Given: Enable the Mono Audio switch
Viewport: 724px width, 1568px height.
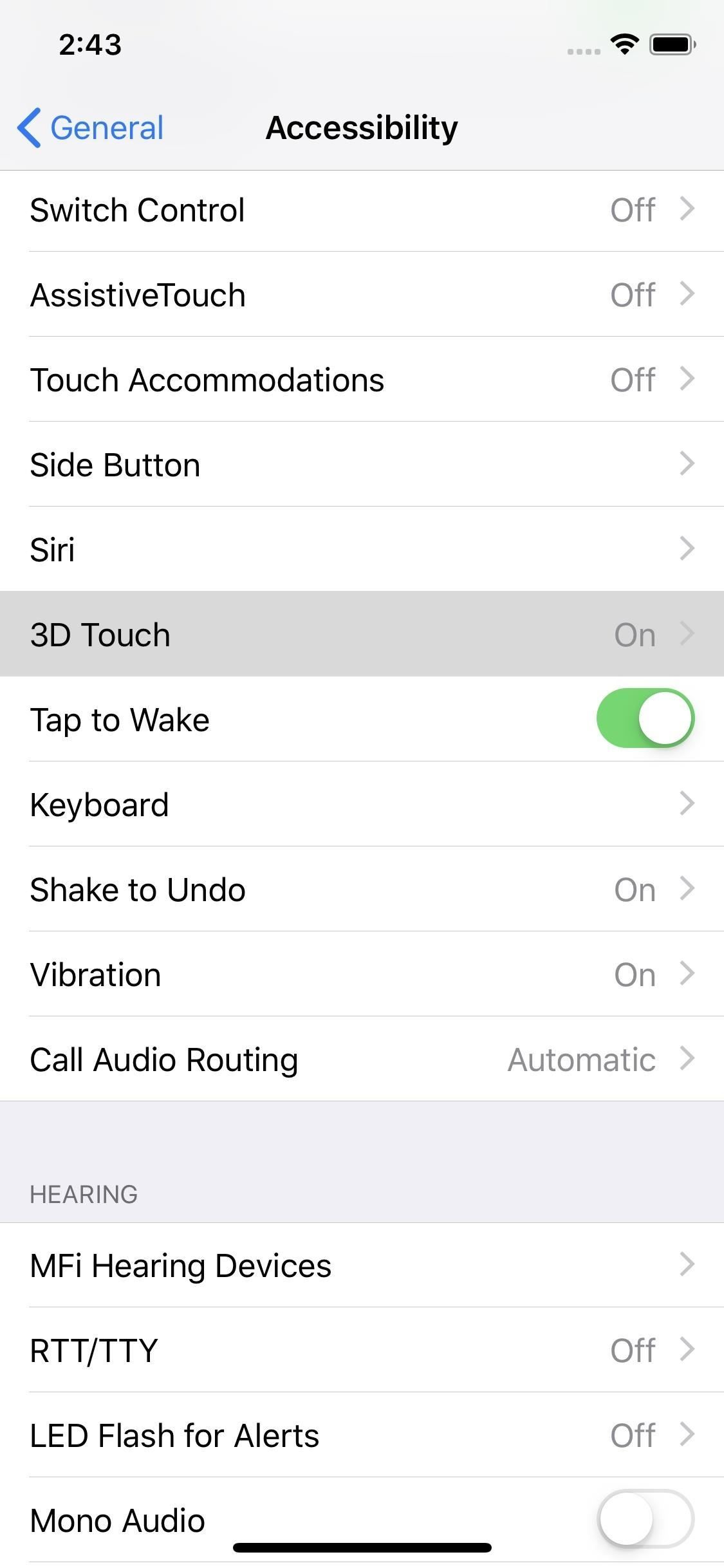Looking at the screenshot, I should 645,1518.
